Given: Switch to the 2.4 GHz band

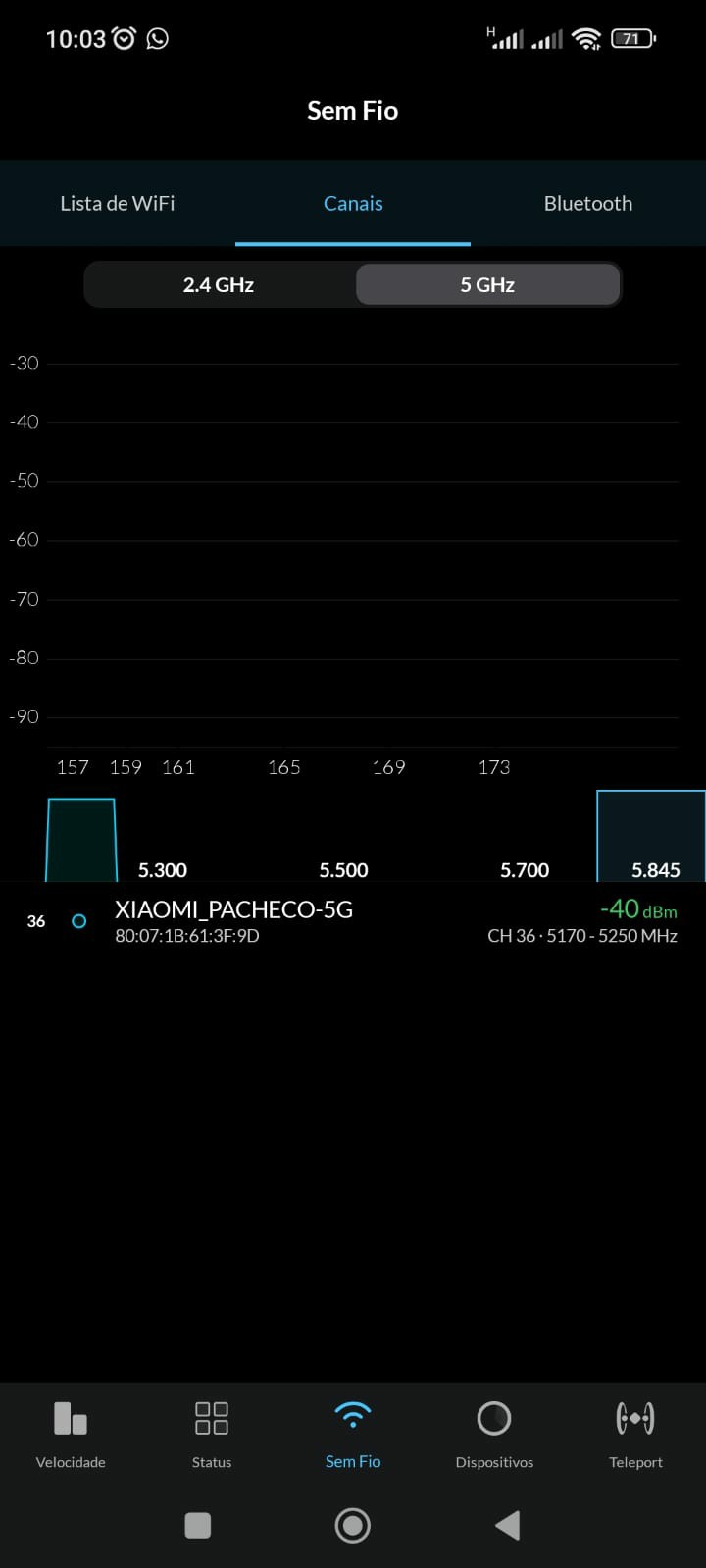Looking at the screenshot, I should 219,285.
